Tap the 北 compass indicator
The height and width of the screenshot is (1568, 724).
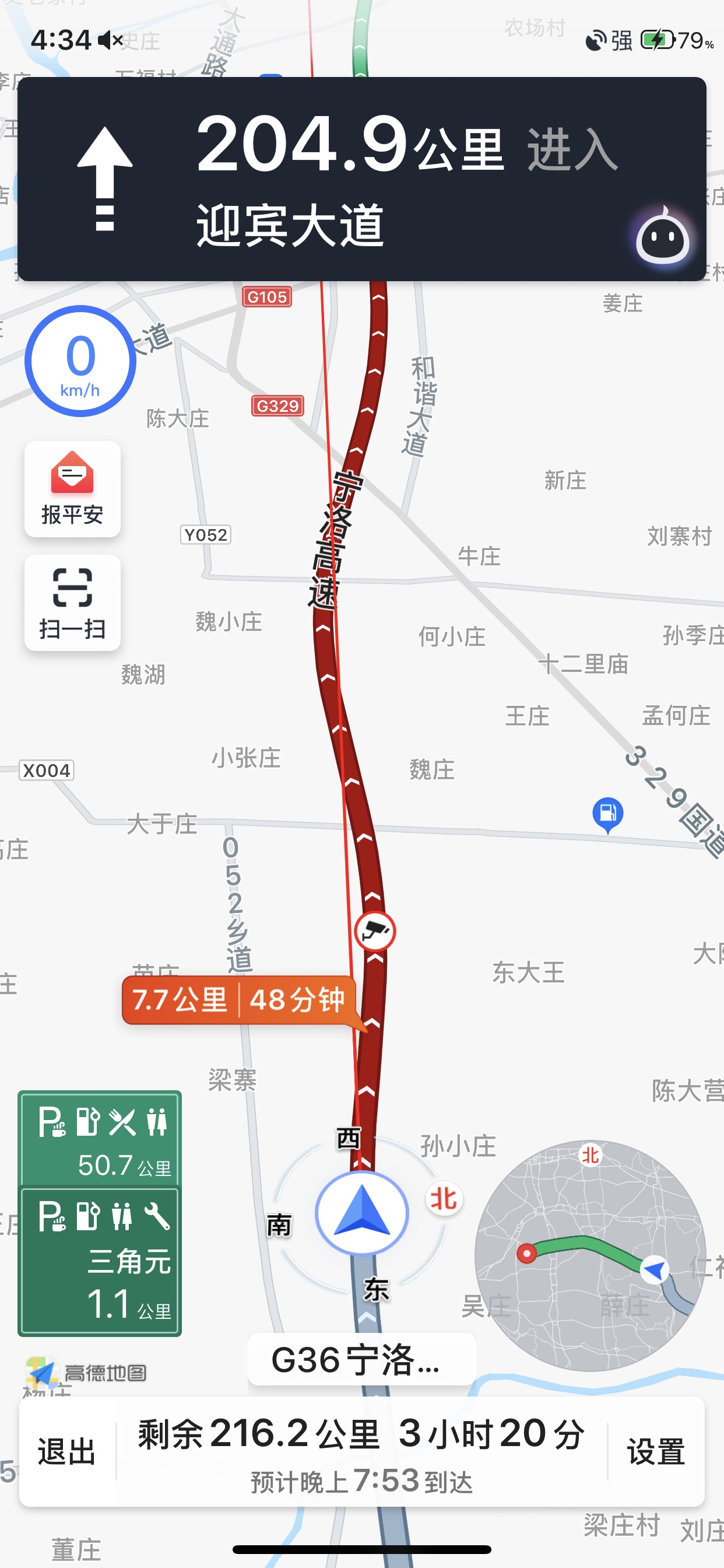point(444,1199)
